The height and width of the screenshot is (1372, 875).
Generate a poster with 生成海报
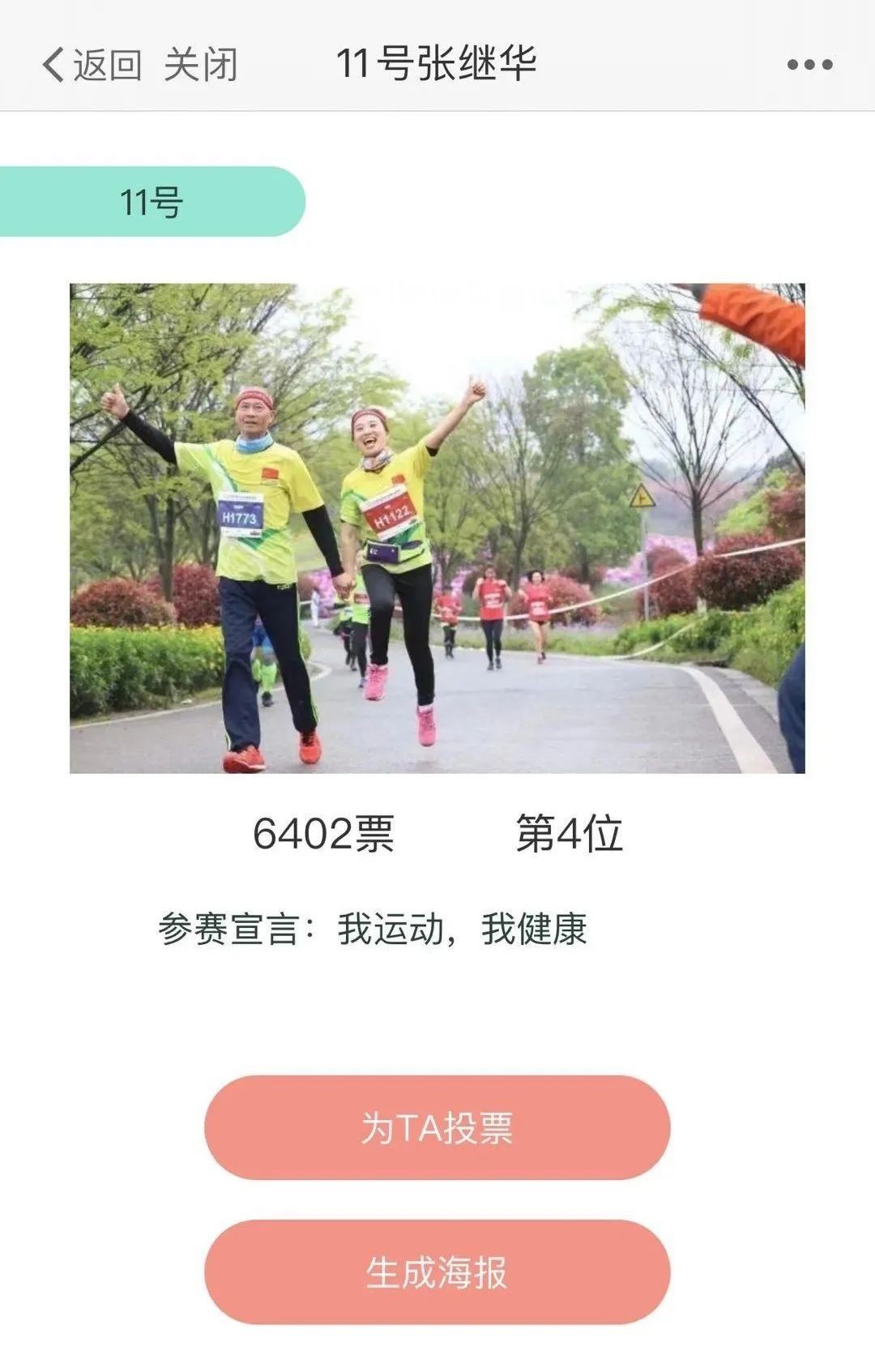click(437, 1272)
